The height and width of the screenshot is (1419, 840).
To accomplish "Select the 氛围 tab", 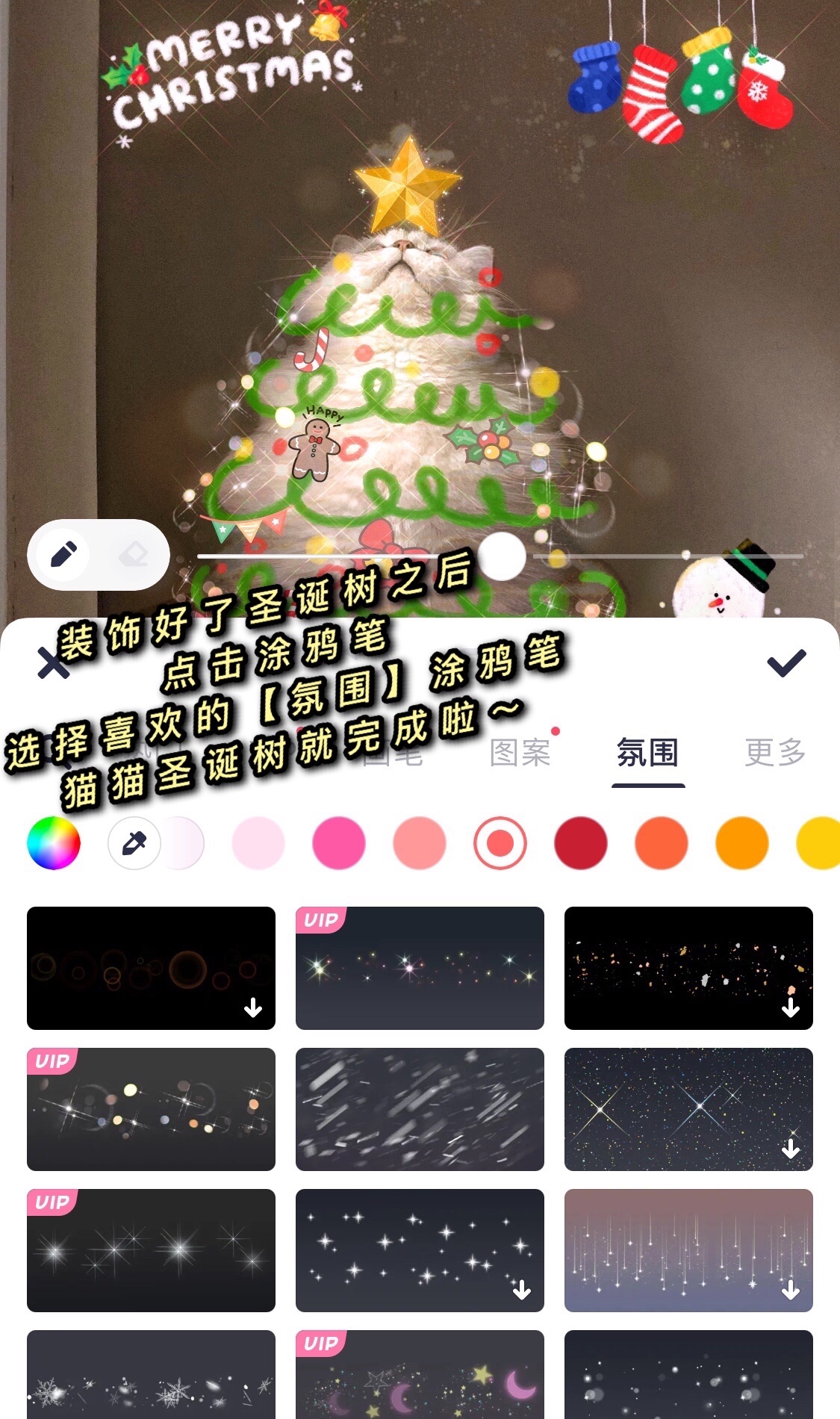I will (647, 753).
